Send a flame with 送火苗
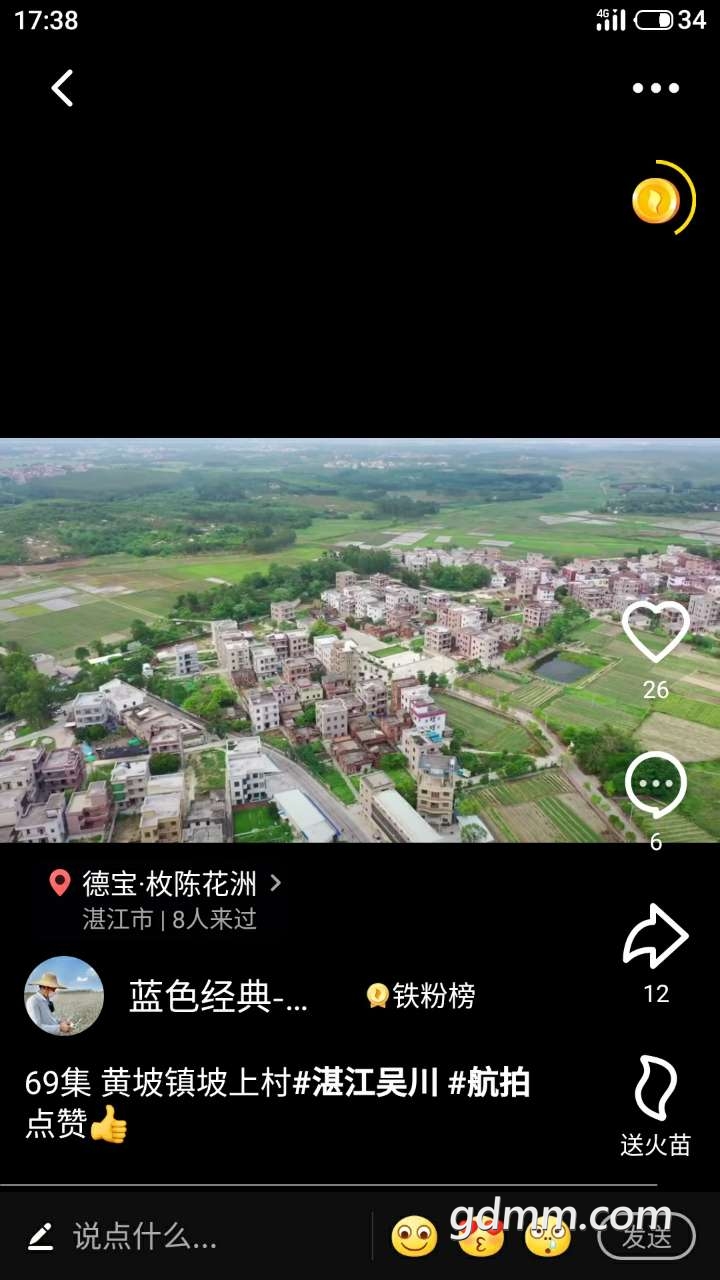The height and width of the screenshot is (1280, 720). coord(656,1090)
